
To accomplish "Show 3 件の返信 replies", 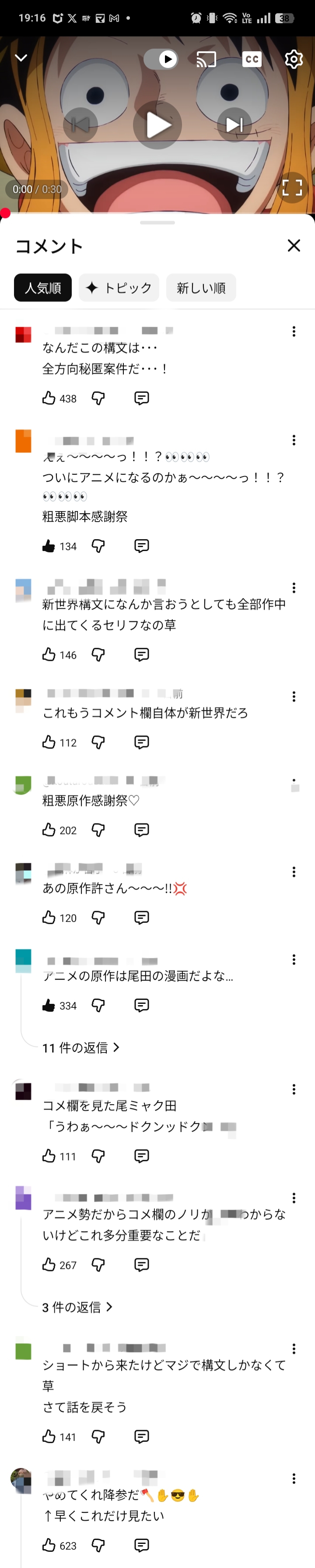I will (77, 1306).
